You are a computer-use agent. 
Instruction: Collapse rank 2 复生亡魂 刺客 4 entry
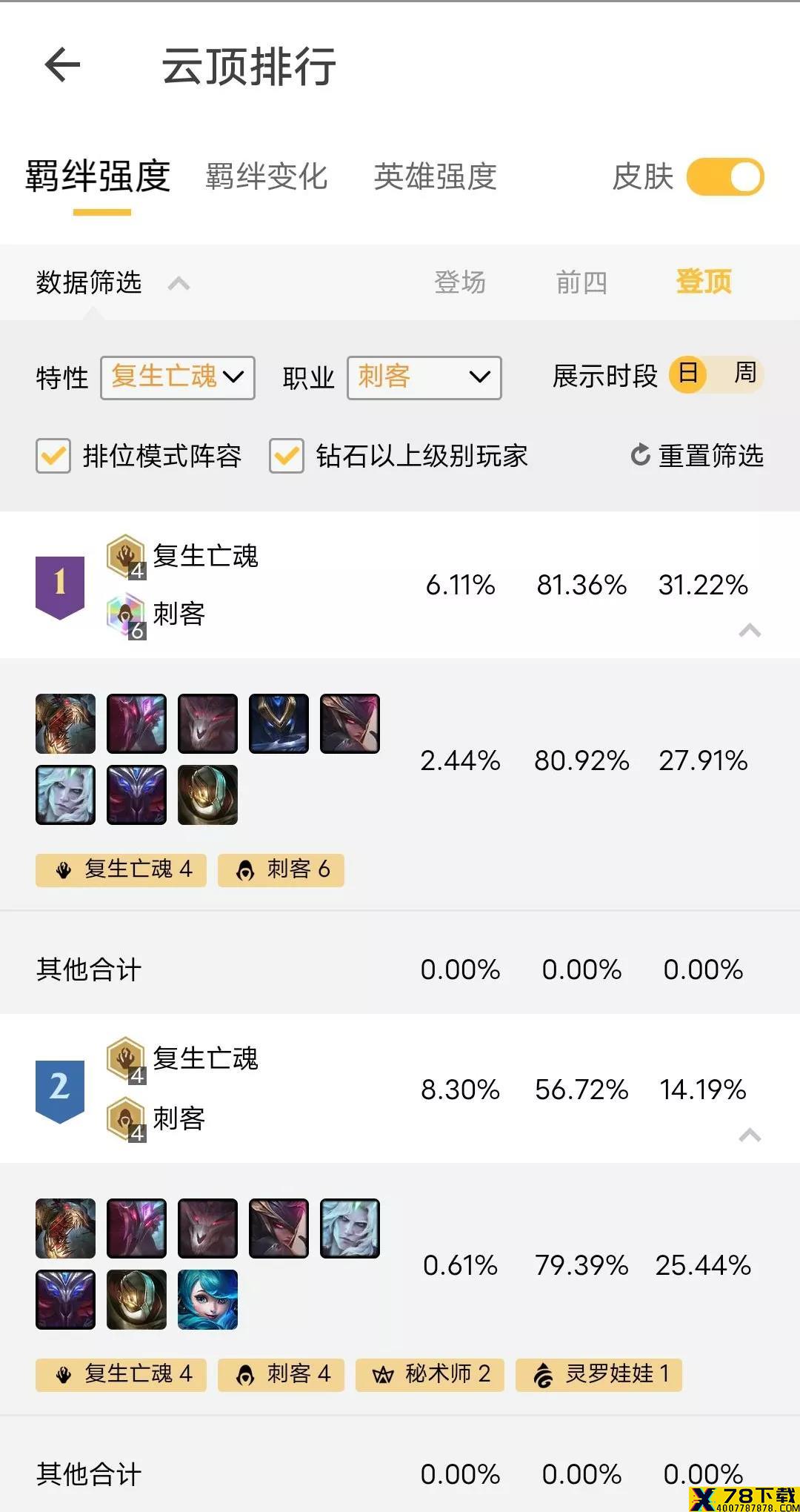(750, 1135)
